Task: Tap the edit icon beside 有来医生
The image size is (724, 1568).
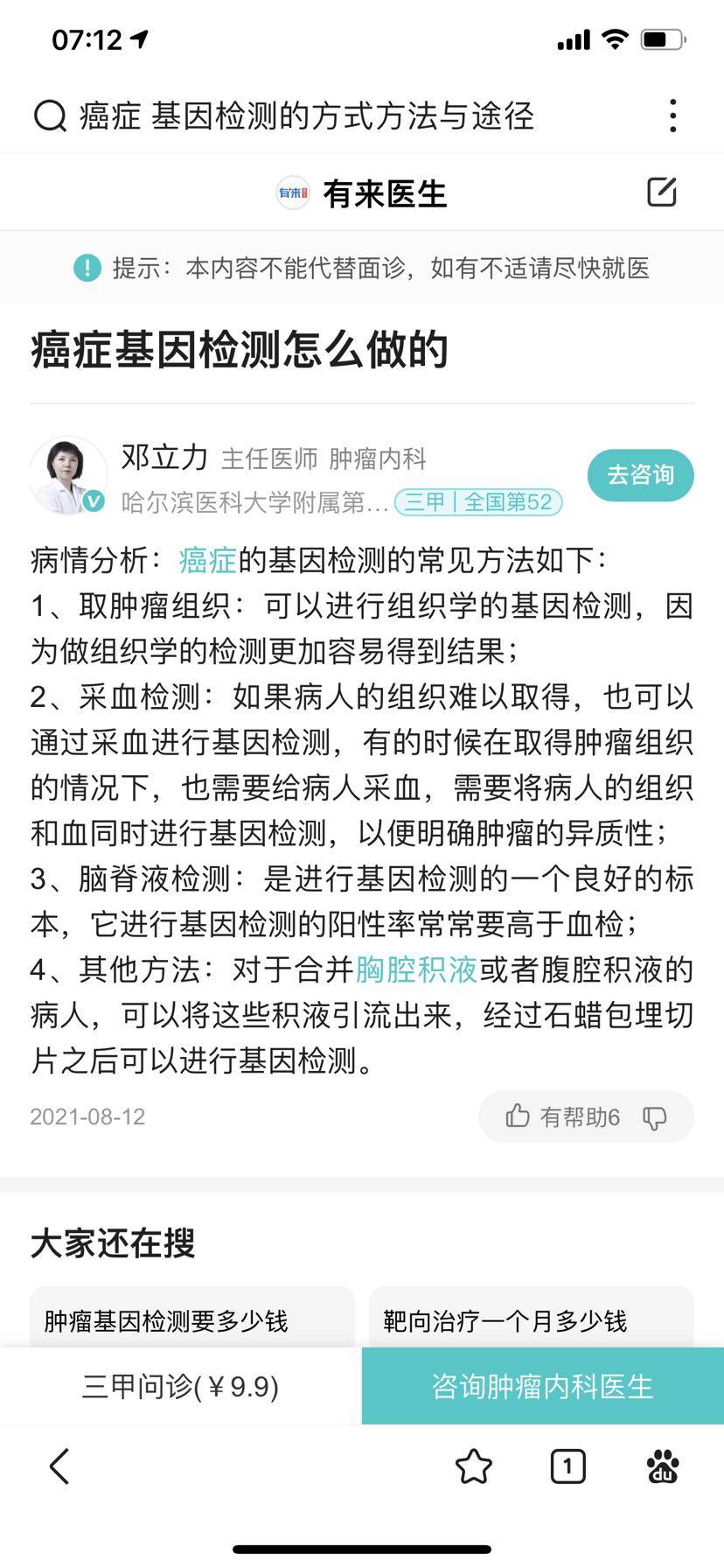Action: click(x=662, y=192)
